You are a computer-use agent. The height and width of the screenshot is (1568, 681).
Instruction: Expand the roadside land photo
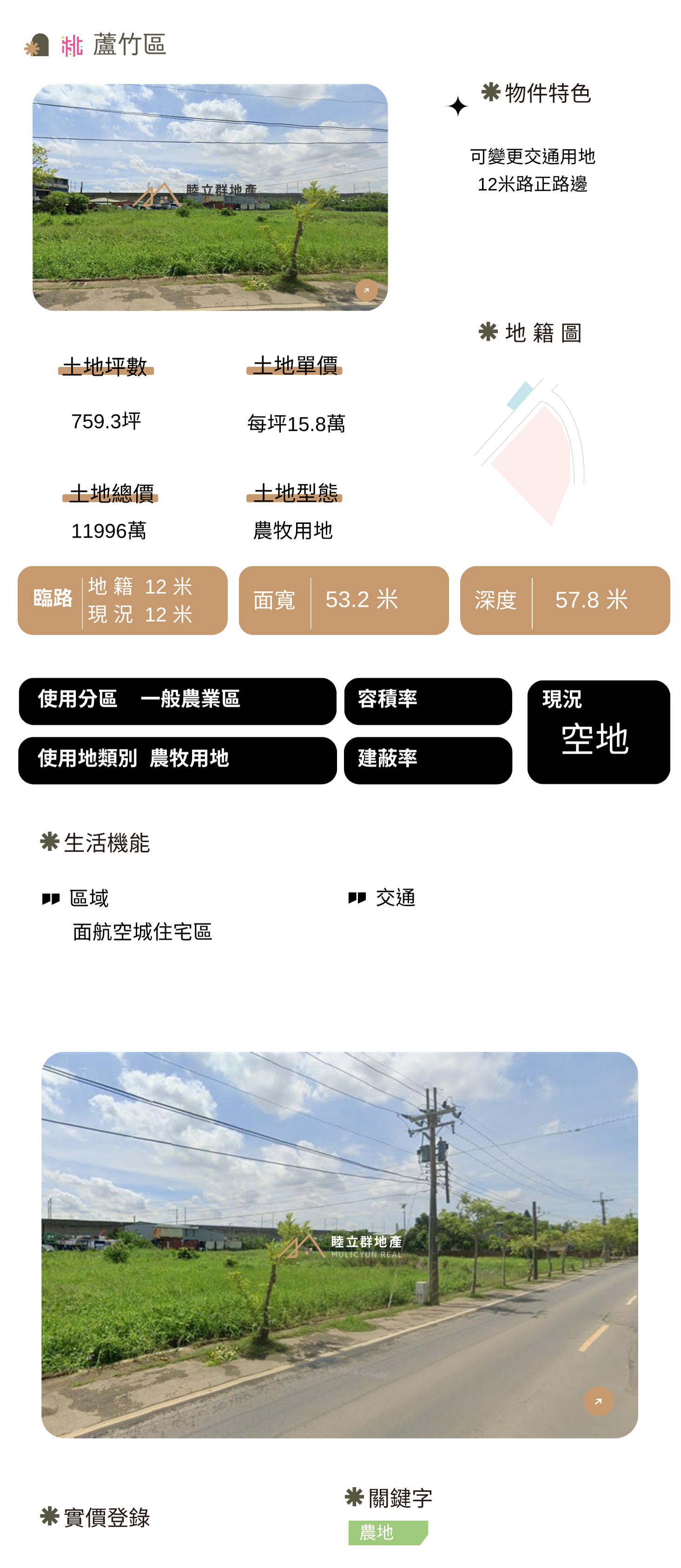coord(598,1401)
